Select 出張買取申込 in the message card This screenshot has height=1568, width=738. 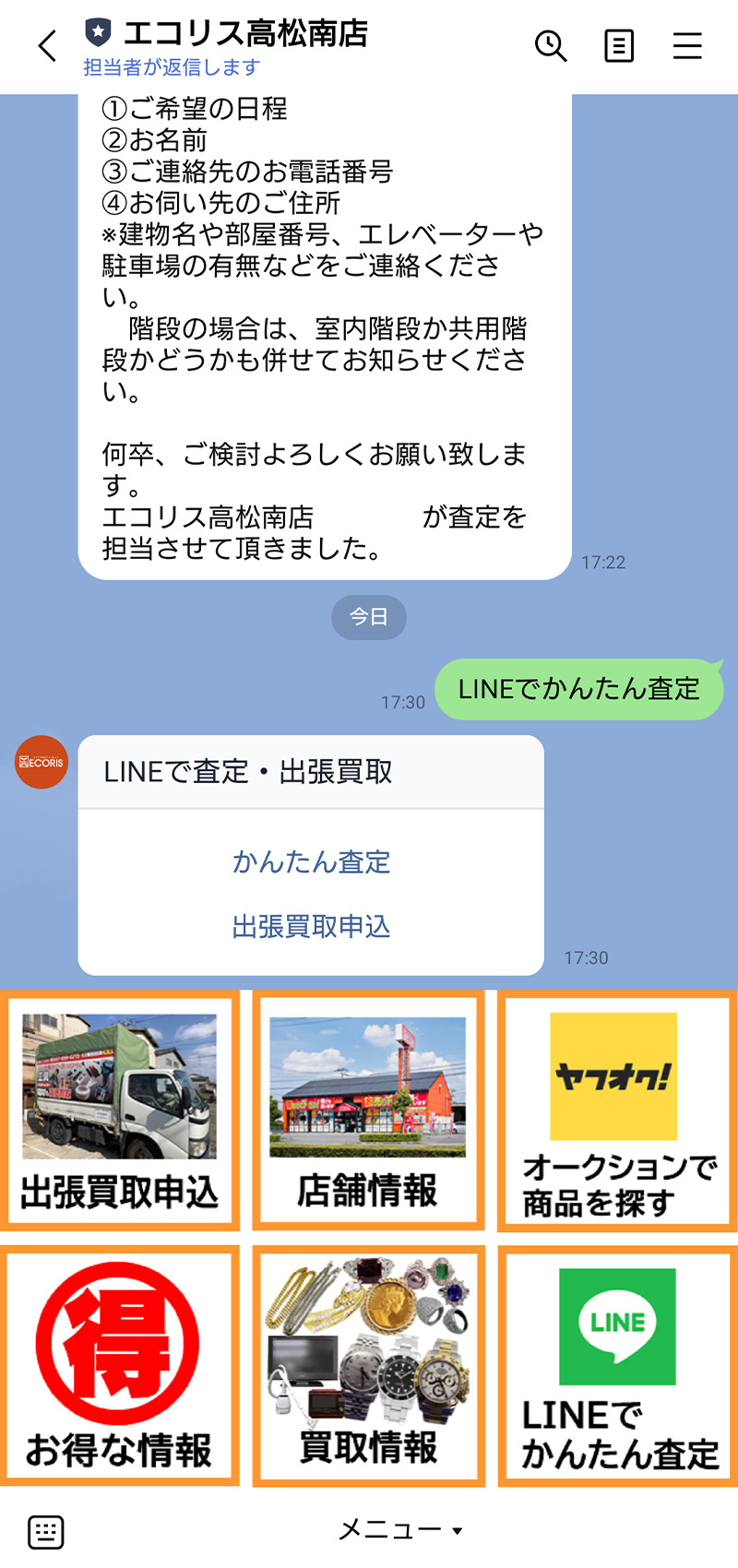point(311,926)
